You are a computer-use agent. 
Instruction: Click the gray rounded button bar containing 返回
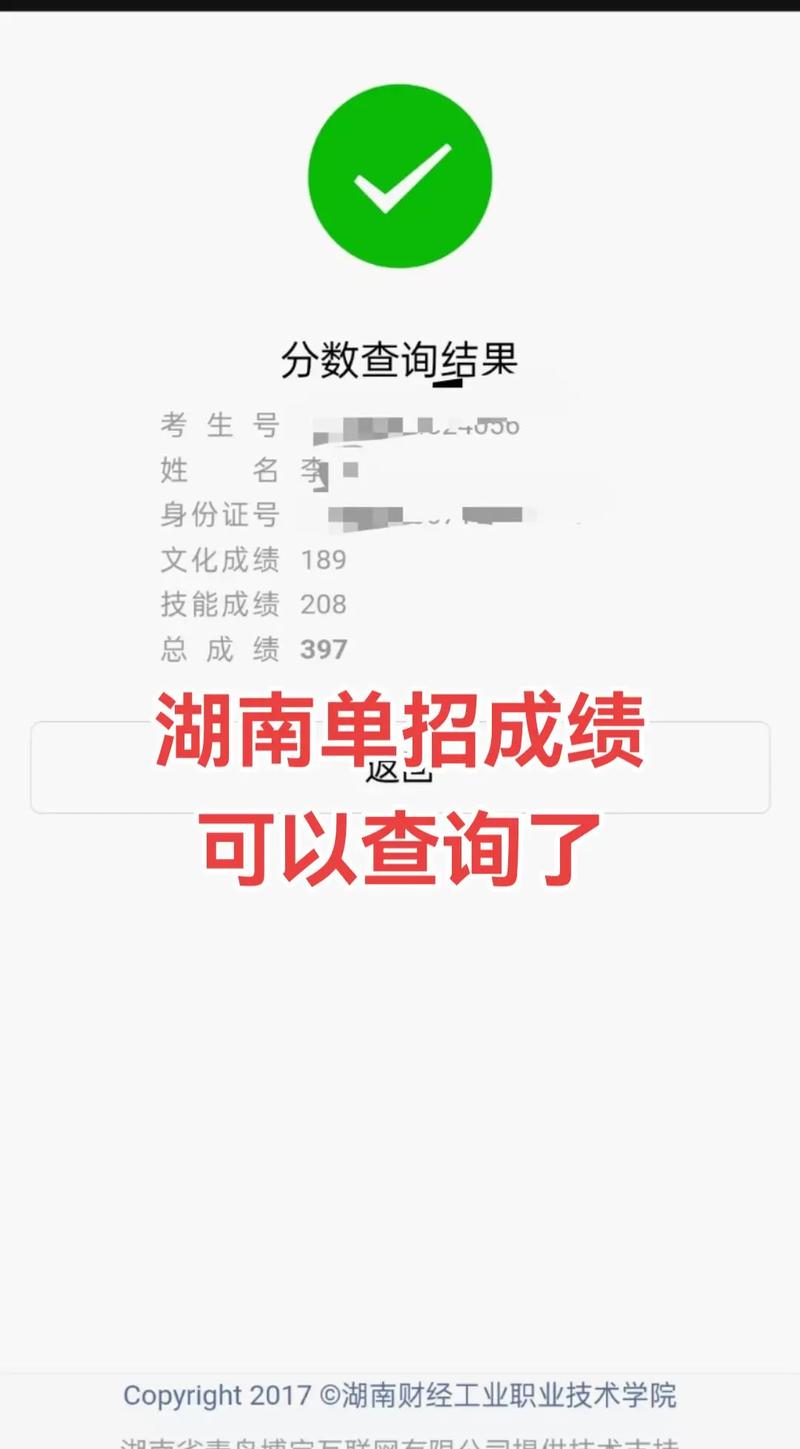coord(400,766)
